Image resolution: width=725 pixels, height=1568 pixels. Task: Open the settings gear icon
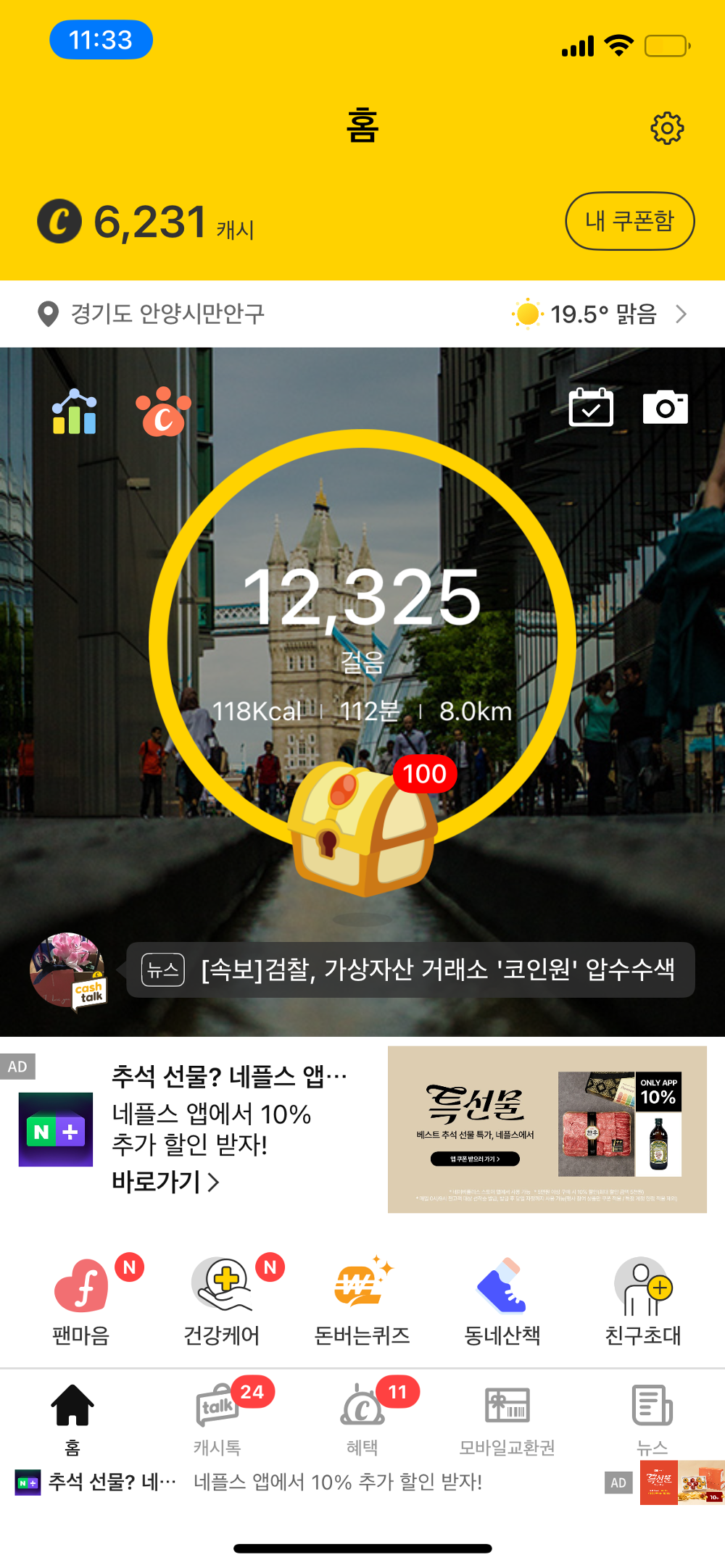point(667,128)
